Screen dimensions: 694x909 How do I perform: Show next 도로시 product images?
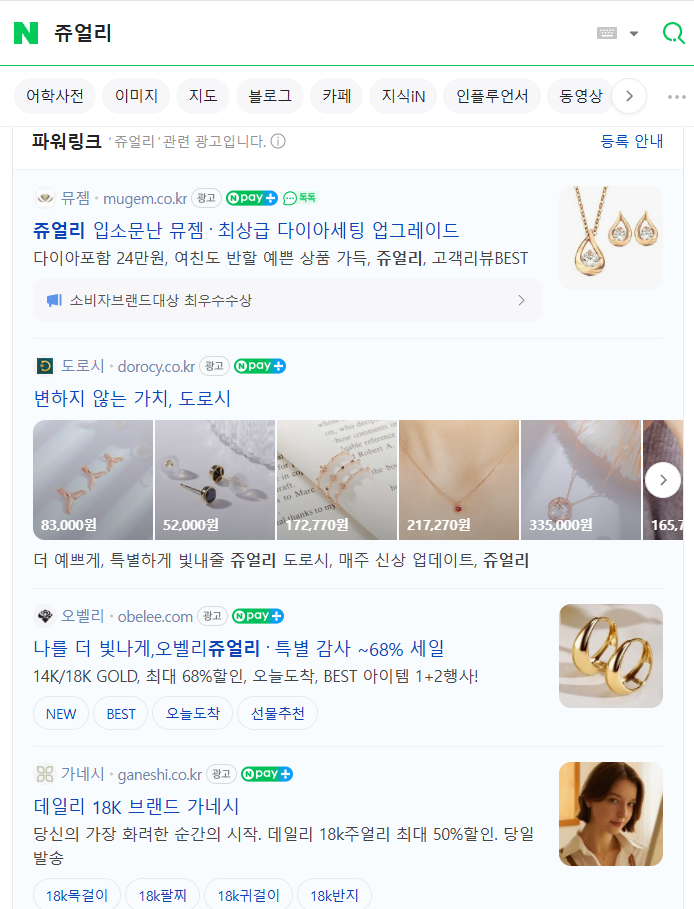(662, 480)
